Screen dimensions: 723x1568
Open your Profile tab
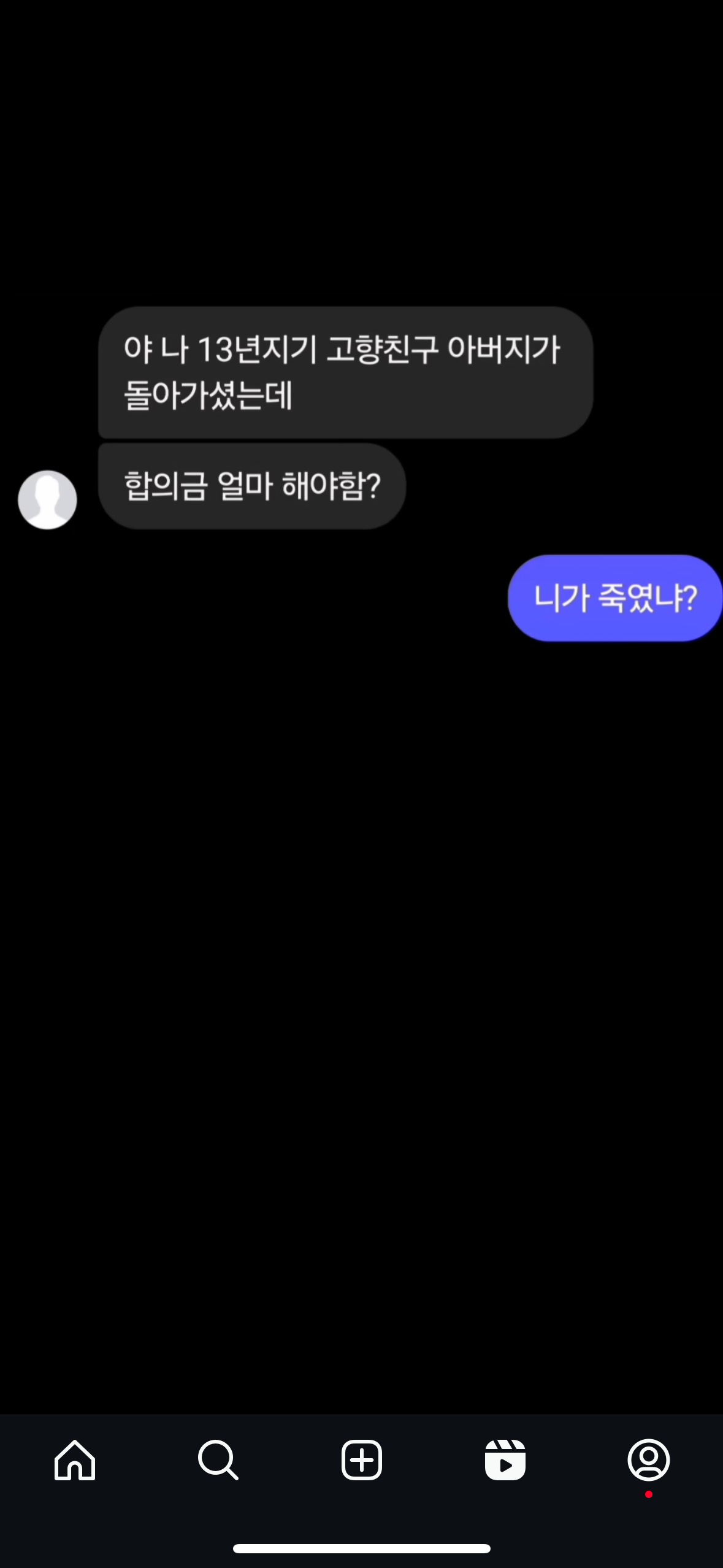(649, 1460)
